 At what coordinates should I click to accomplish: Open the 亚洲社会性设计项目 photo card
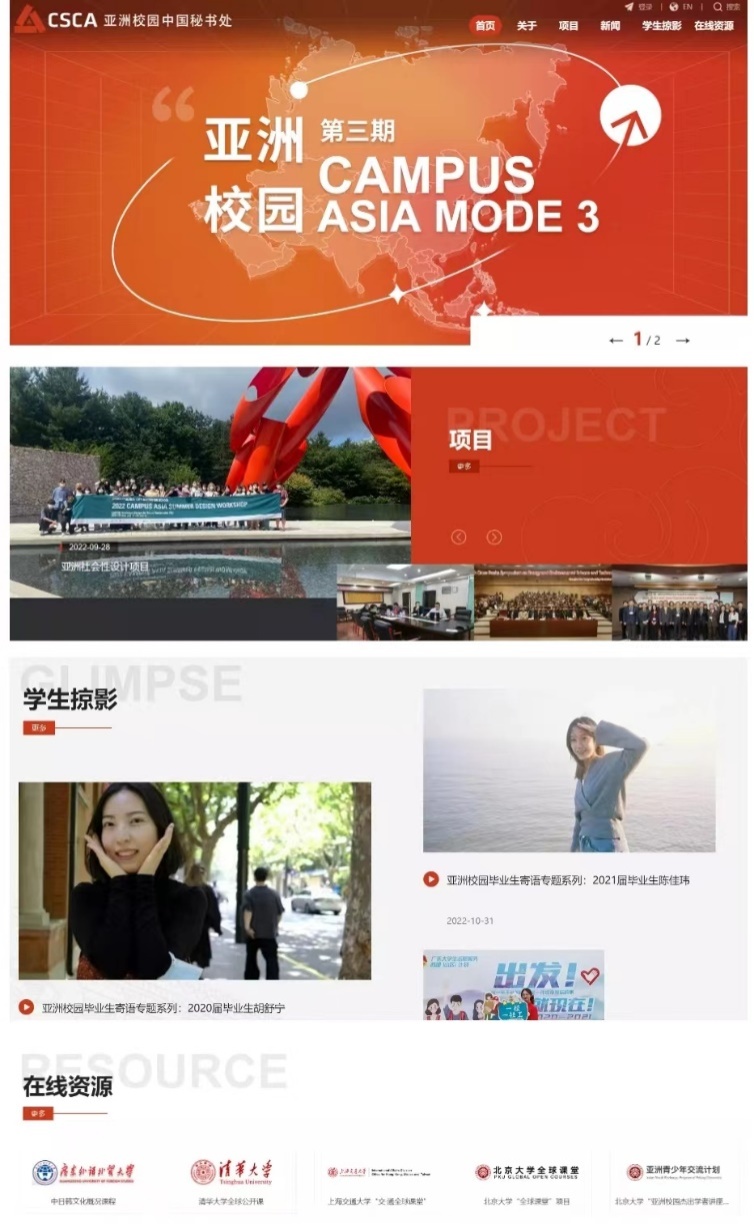[210, 480]
